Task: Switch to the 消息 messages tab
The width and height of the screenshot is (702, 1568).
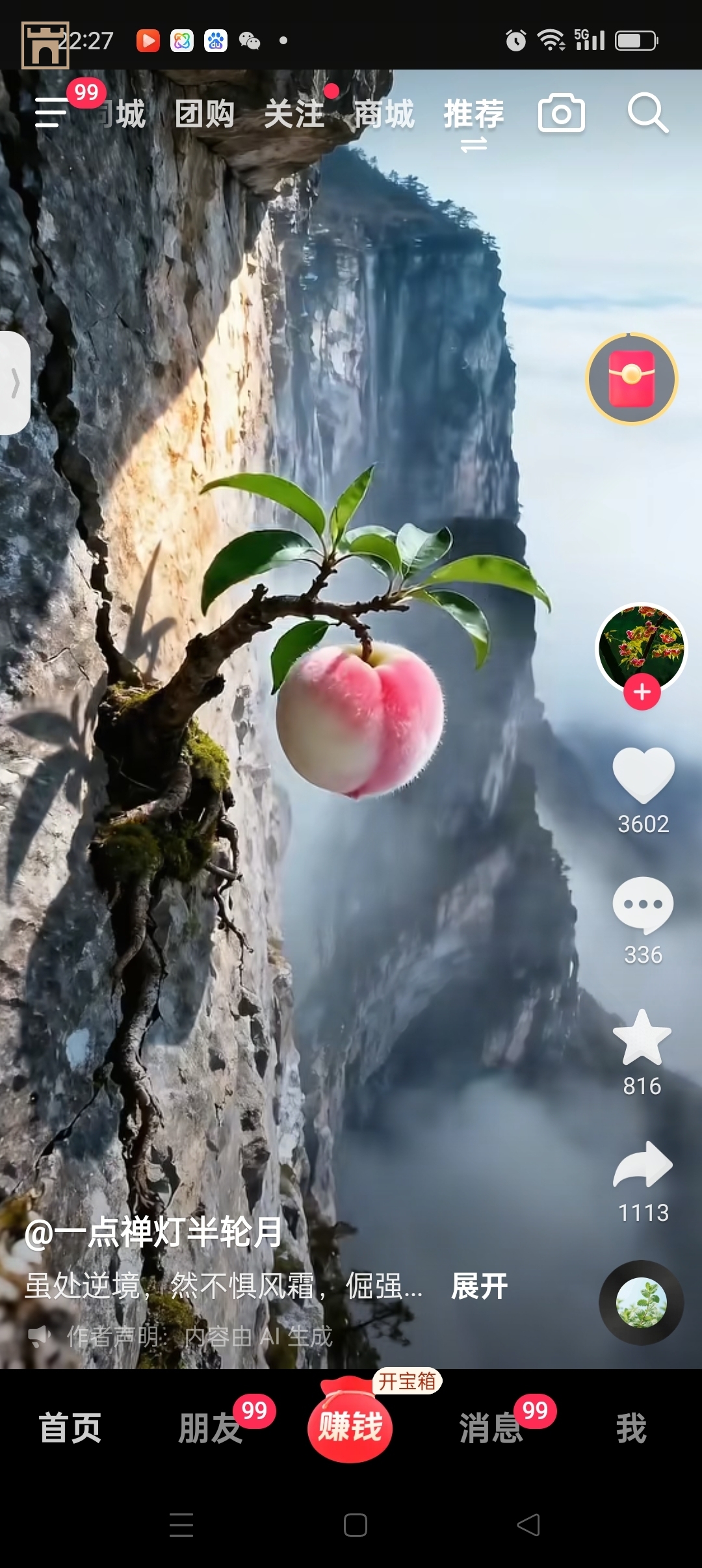Action: click(x=491, y=1428)
